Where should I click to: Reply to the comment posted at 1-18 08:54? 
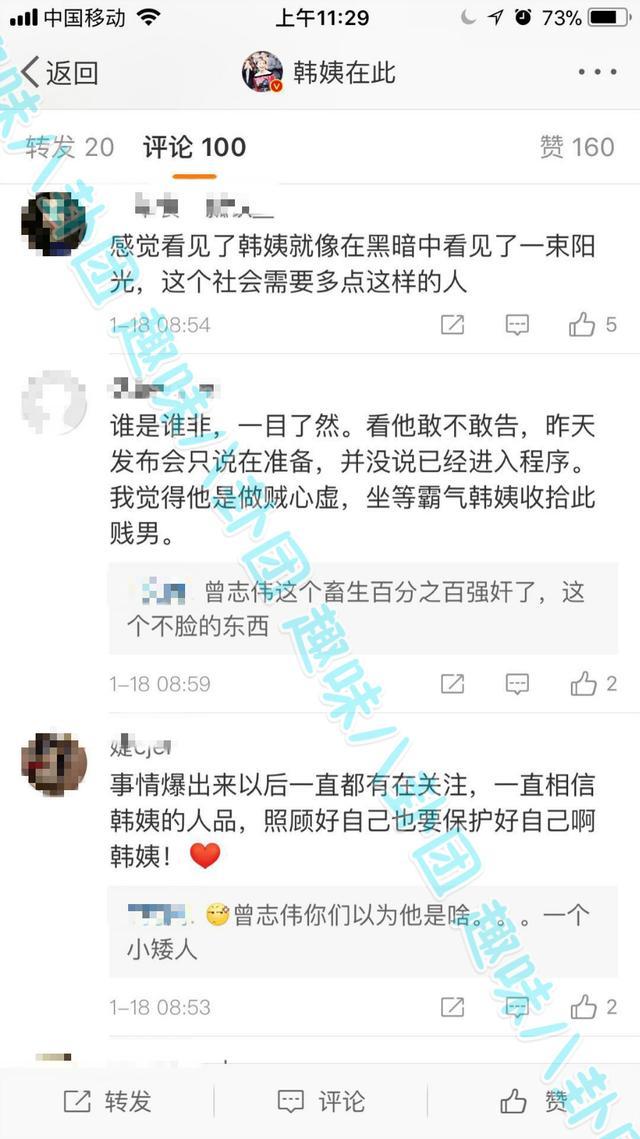[x=517, y=324]
